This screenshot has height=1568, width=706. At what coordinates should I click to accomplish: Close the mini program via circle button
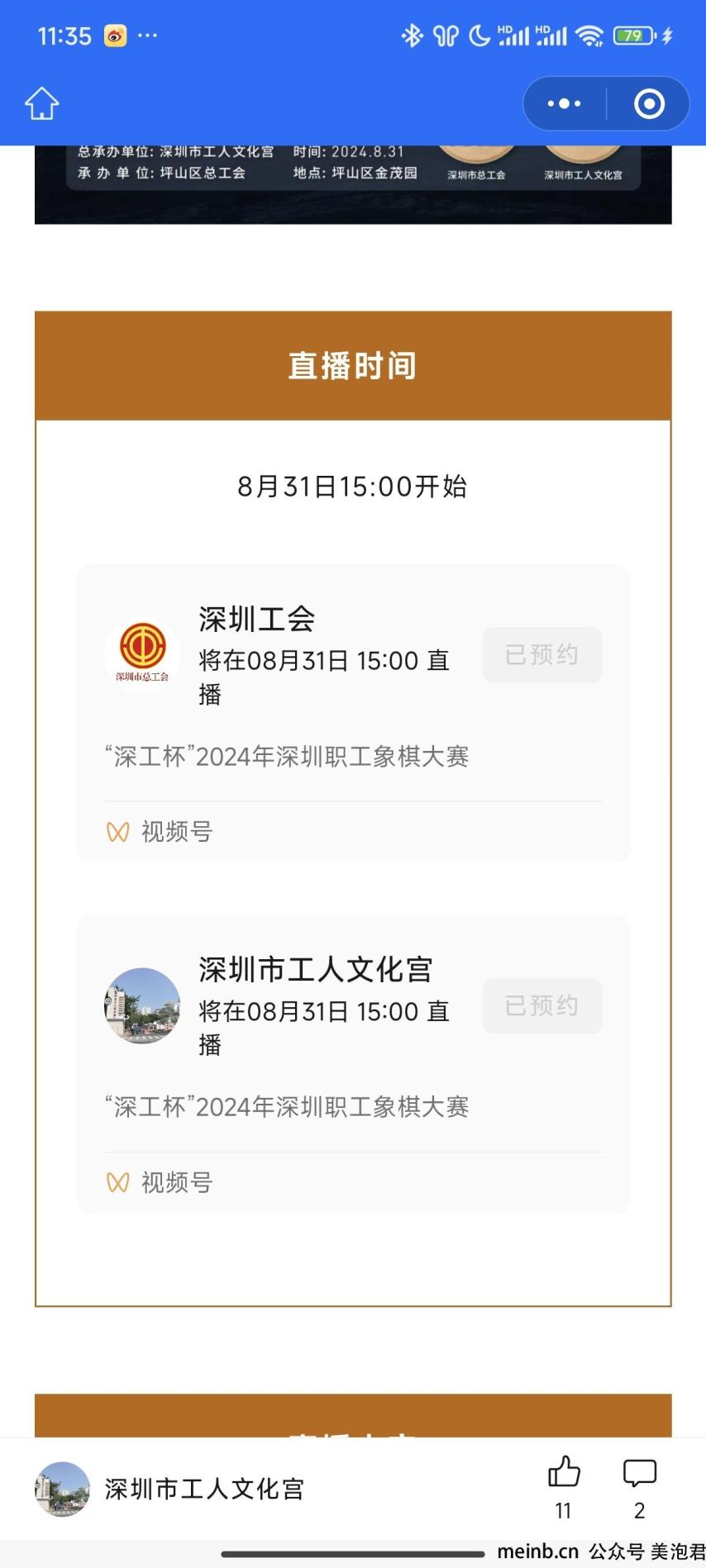[x=649, y=103]
